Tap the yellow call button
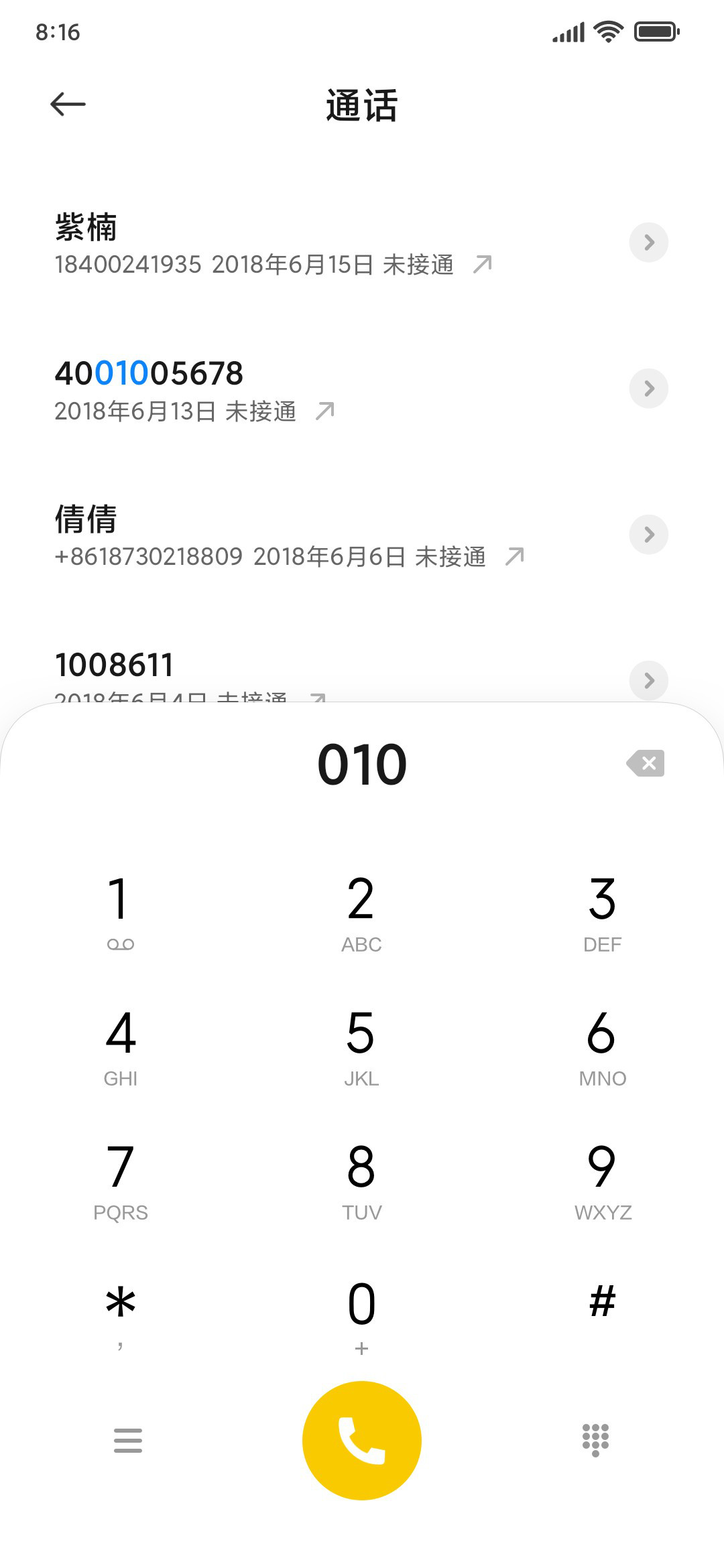The image size is (724, 1568). point(362,1441)
